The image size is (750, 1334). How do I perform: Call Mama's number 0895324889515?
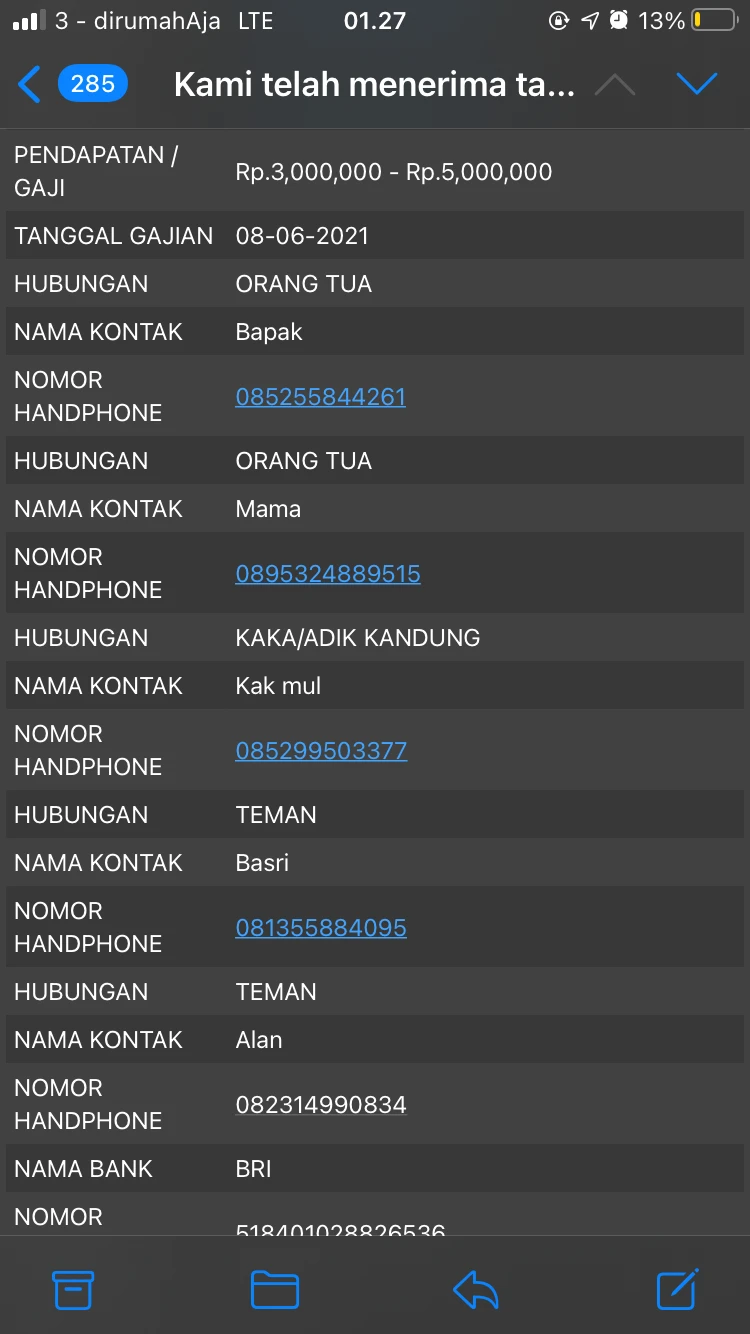pyautogui.click(x=327, y=573)
